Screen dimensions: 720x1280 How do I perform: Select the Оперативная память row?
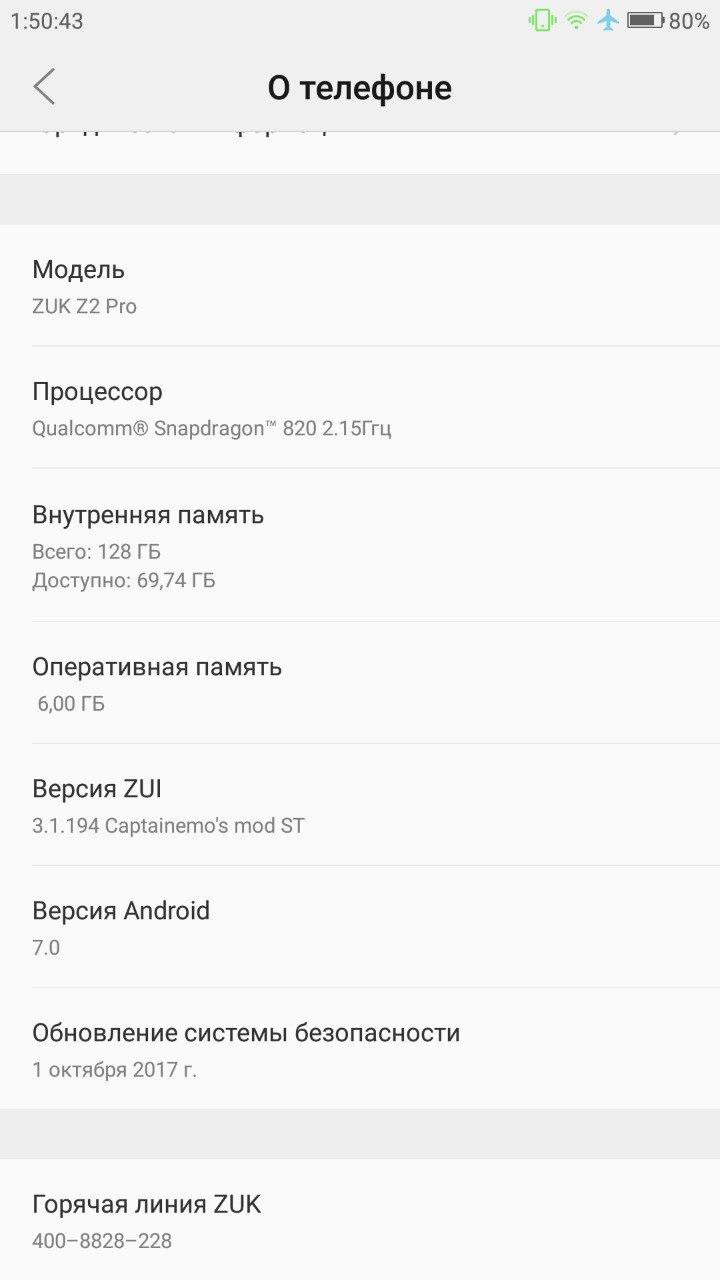tap(360, 683)
